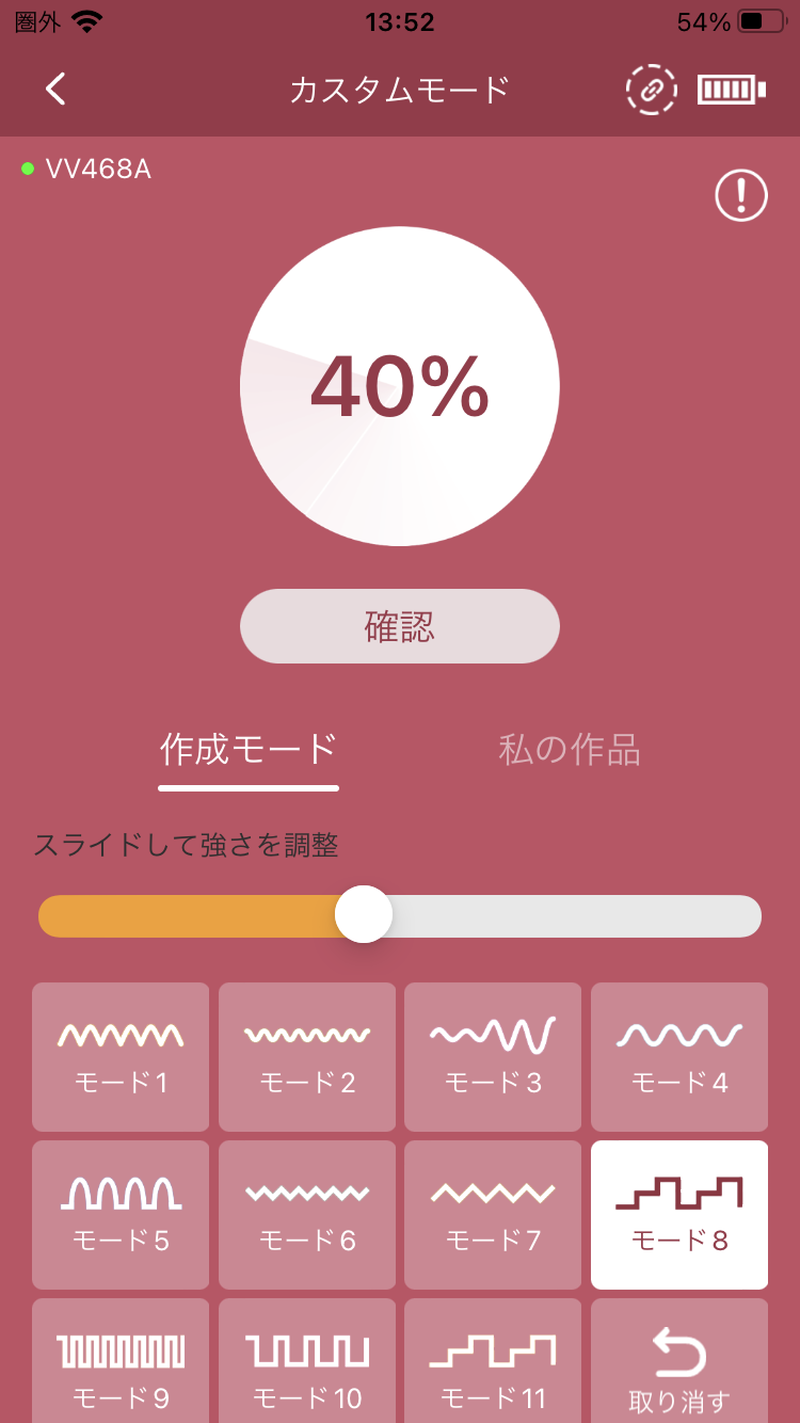
Task: Tap the strength slider handle
Action: pos(363,915)
